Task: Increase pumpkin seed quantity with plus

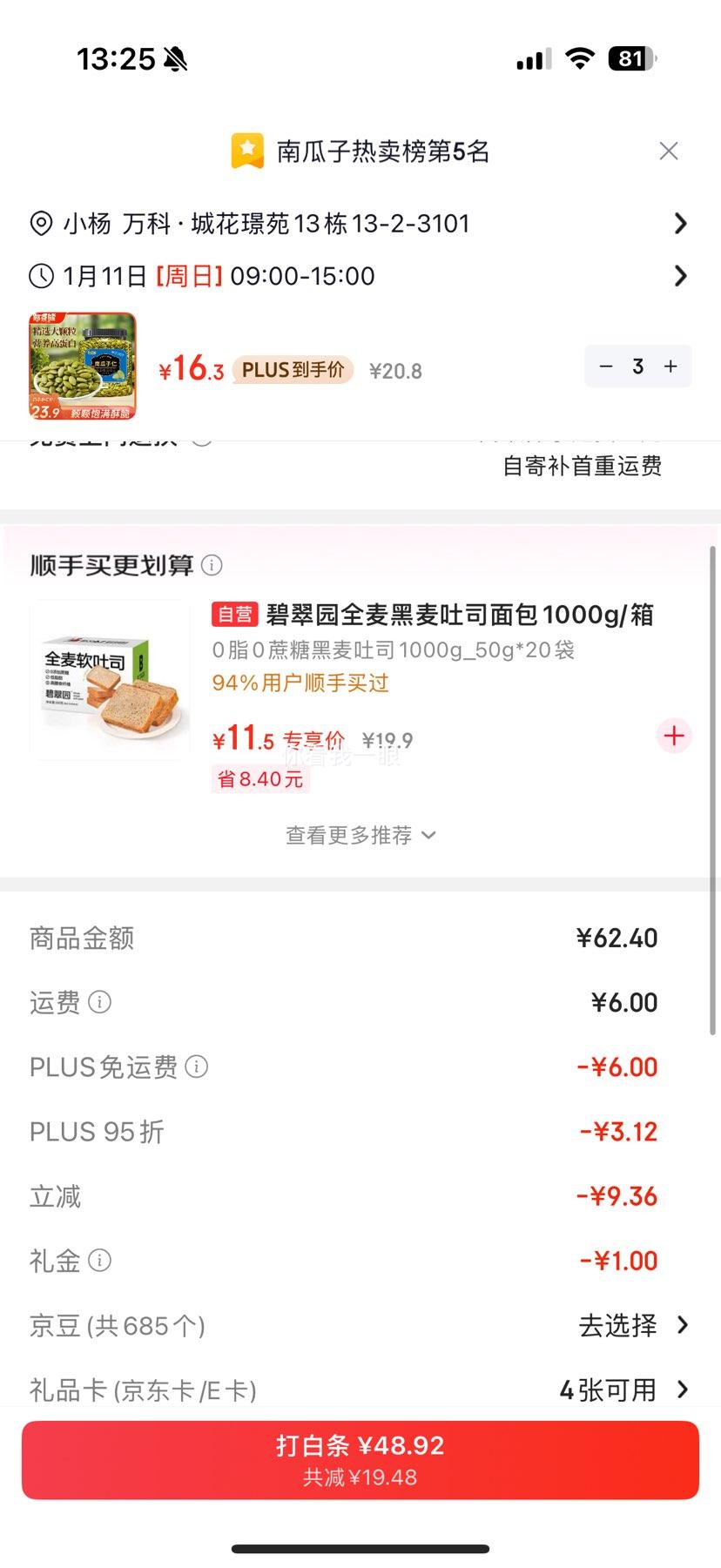Action: 670,367
